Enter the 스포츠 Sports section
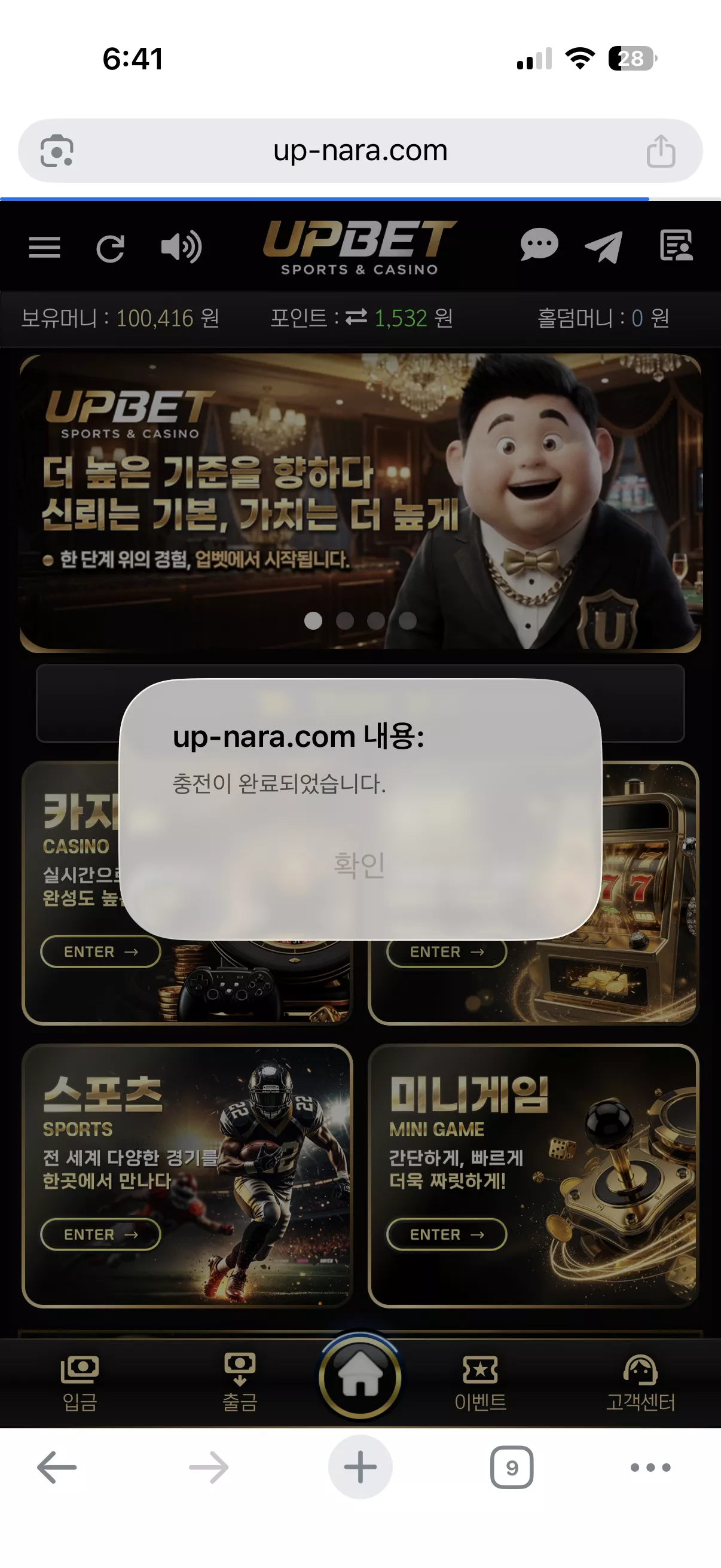This screenshot has height=1568, width=721. 100,1234
